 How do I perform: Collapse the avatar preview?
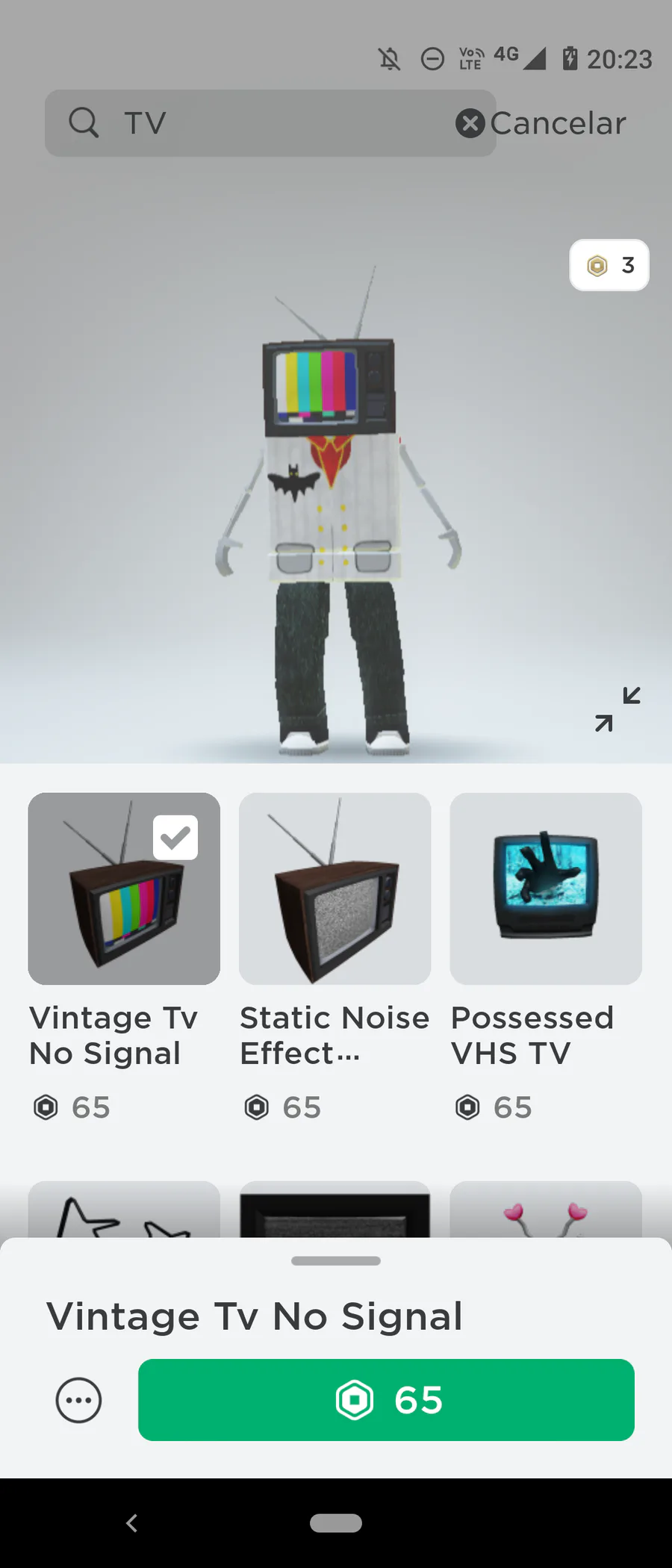pyautogui.click(x=617, y=709)
